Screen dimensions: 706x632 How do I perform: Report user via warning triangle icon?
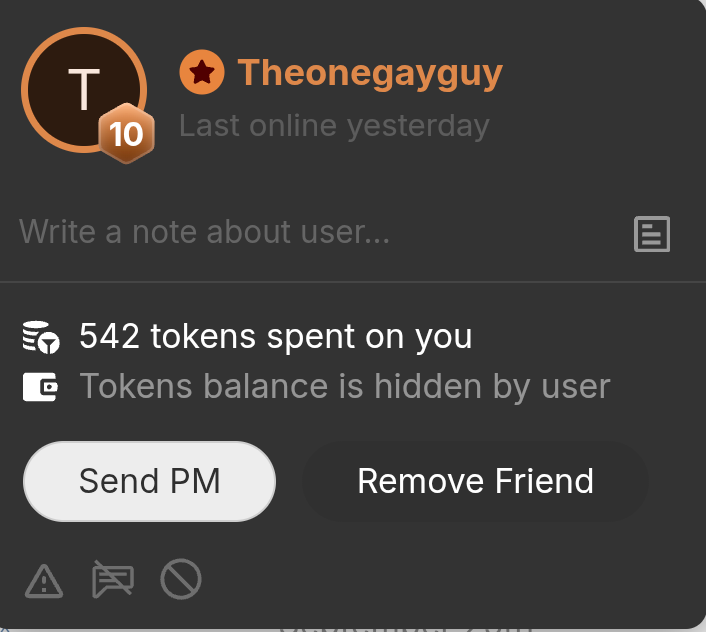pyautogui.click(x=44, y=580)
